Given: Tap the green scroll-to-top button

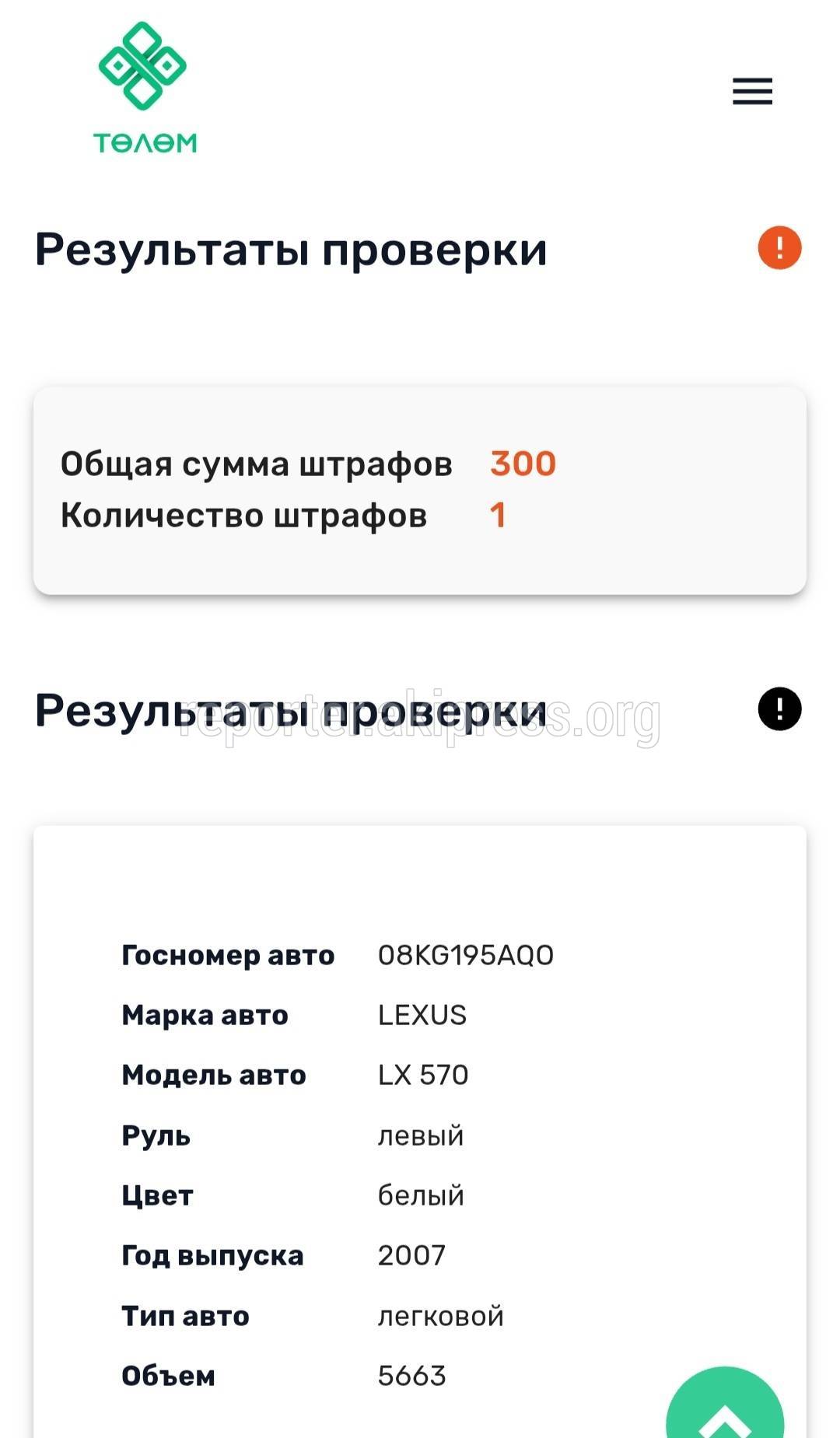Looking at the screenshot, I should [x=725, y=1402].
